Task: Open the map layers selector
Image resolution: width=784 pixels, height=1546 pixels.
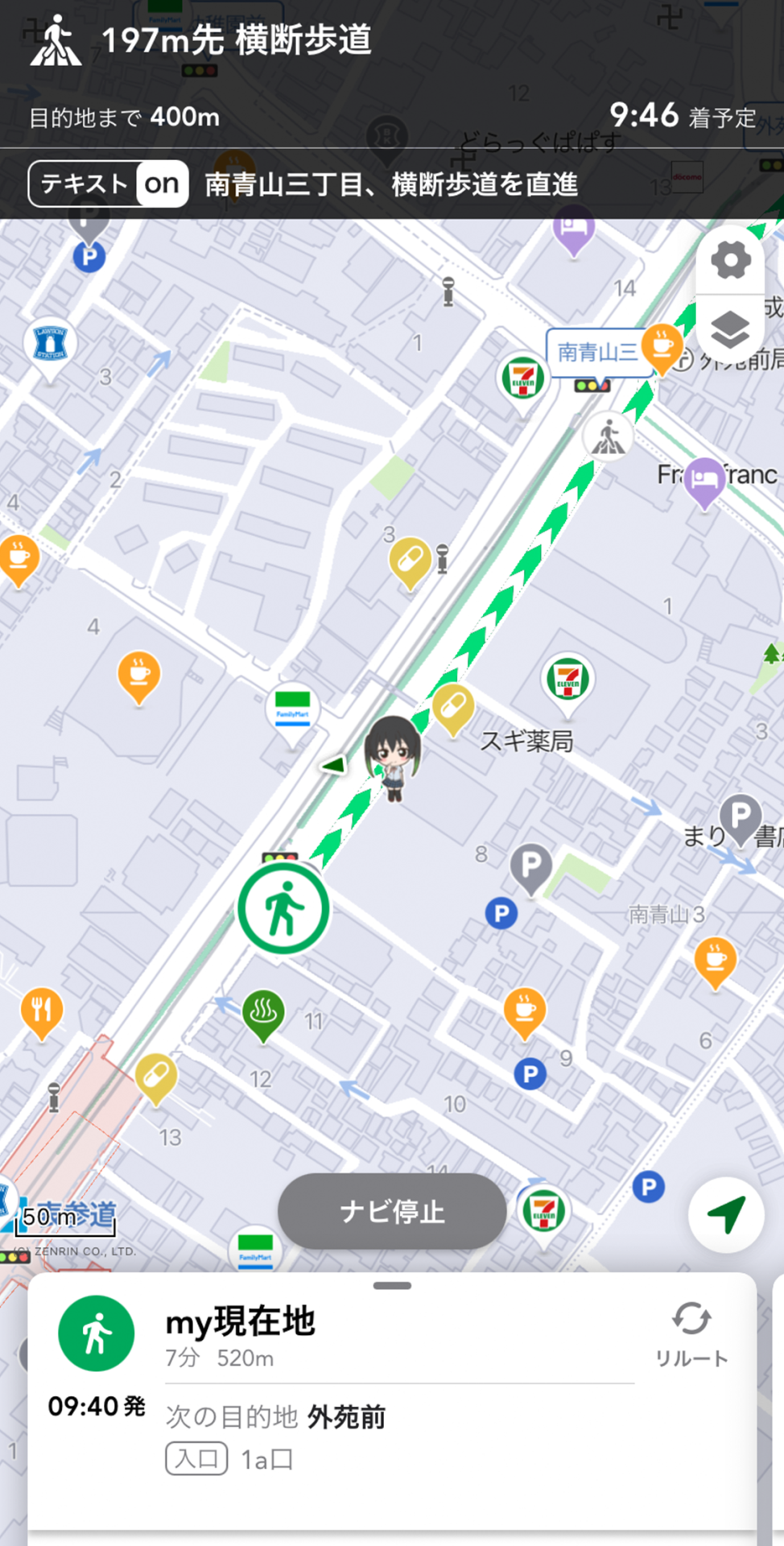Action: (x=730, y=329)
